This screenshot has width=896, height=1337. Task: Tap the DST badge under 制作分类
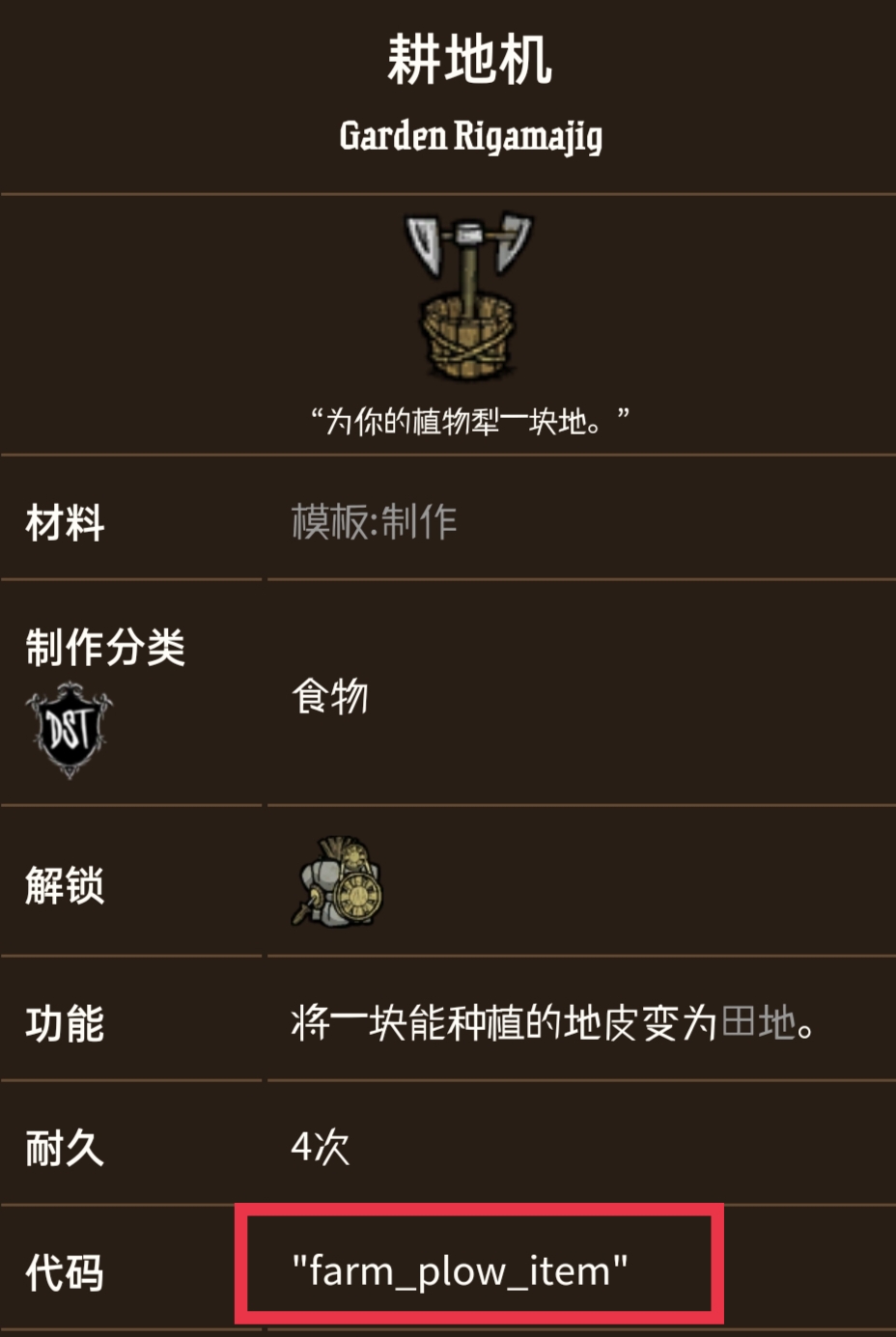click(x=69, y=730)
